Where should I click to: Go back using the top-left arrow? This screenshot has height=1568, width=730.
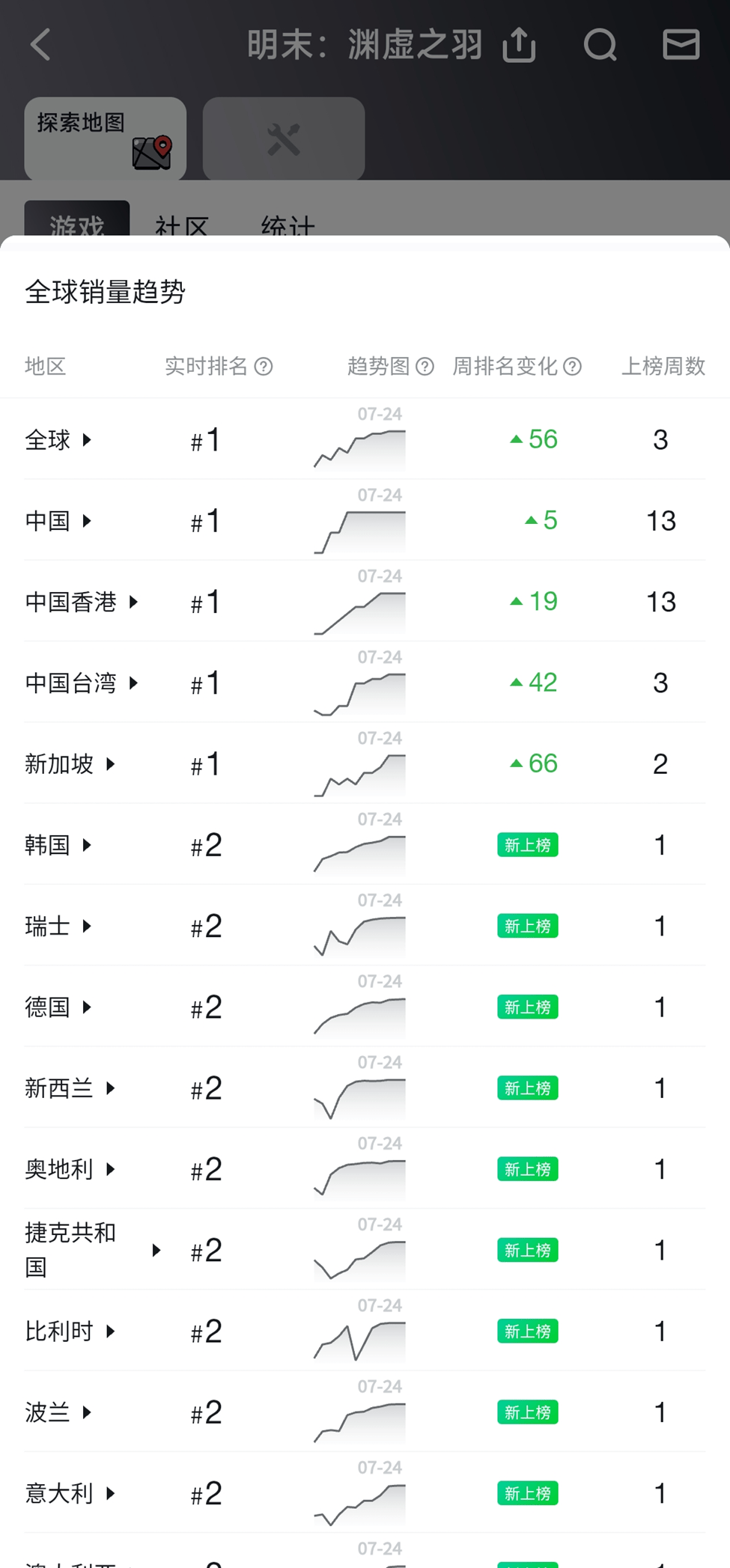pos(41,45)
